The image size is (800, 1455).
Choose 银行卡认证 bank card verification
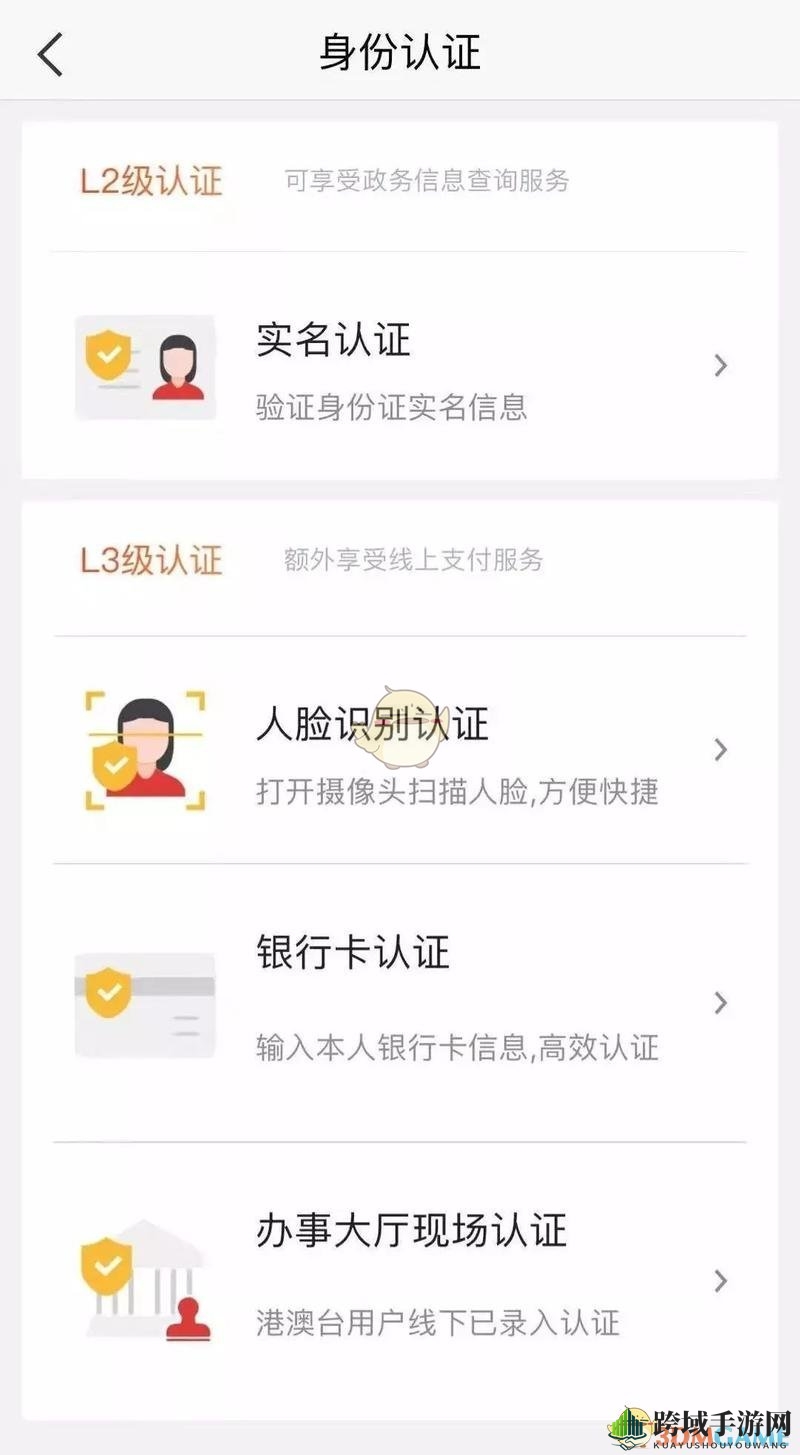point(400,1003)
